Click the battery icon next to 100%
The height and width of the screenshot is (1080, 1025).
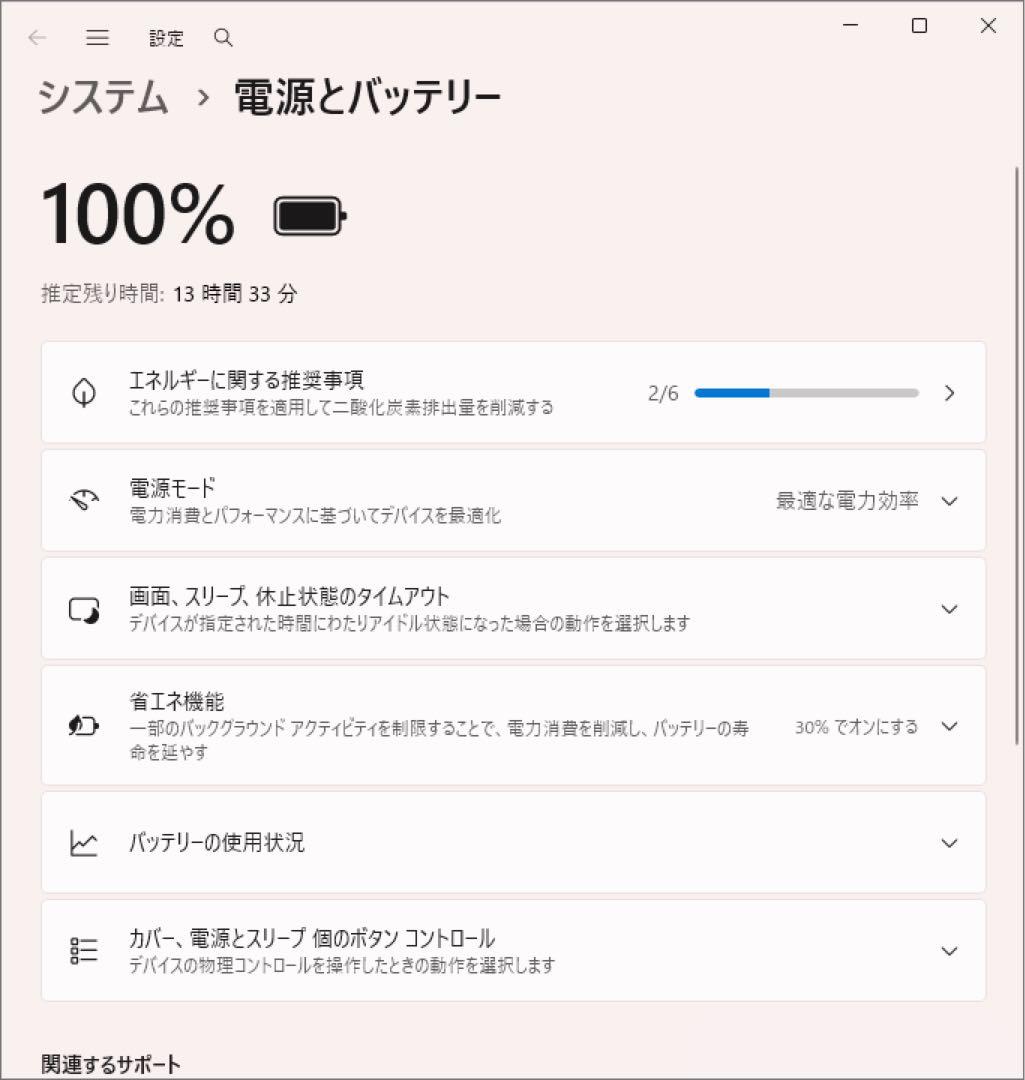click(x=307, y=214)
